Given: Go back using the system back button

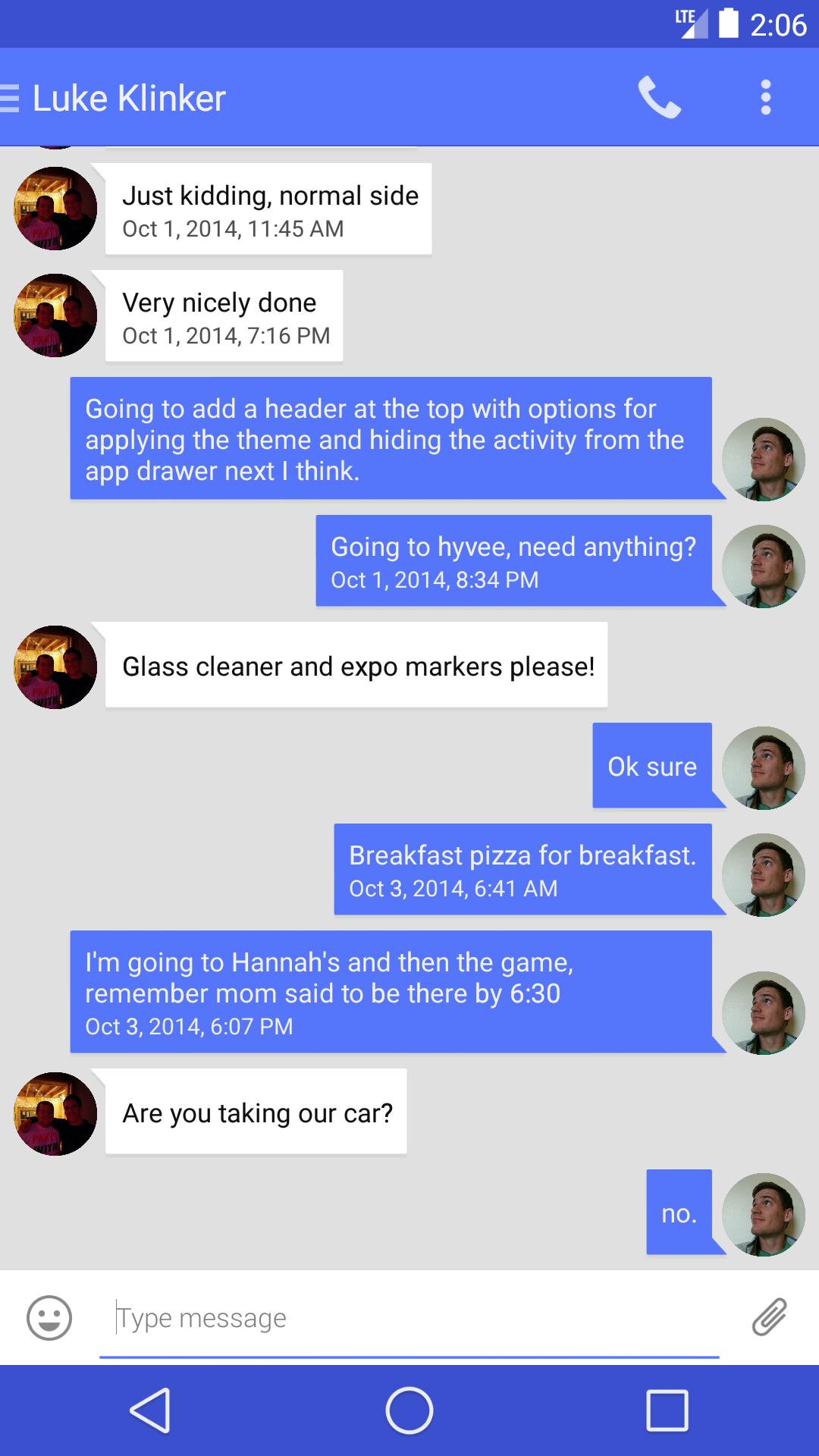Looking at the screenshot, I should [150, 1410].
